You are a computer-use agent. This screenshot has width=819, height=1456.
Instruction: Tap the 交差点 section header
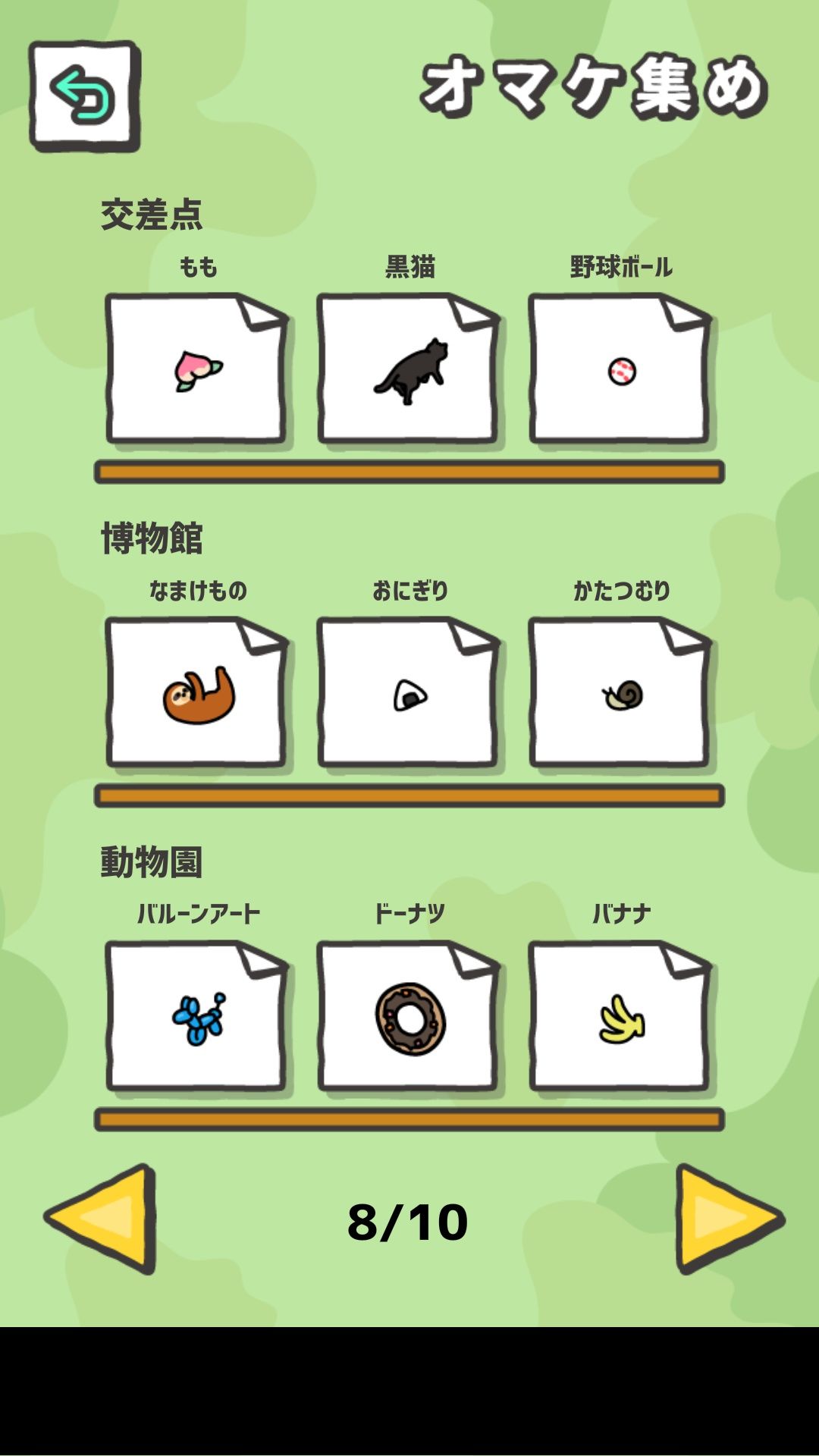pyautogui.click(x=150, y=216)
